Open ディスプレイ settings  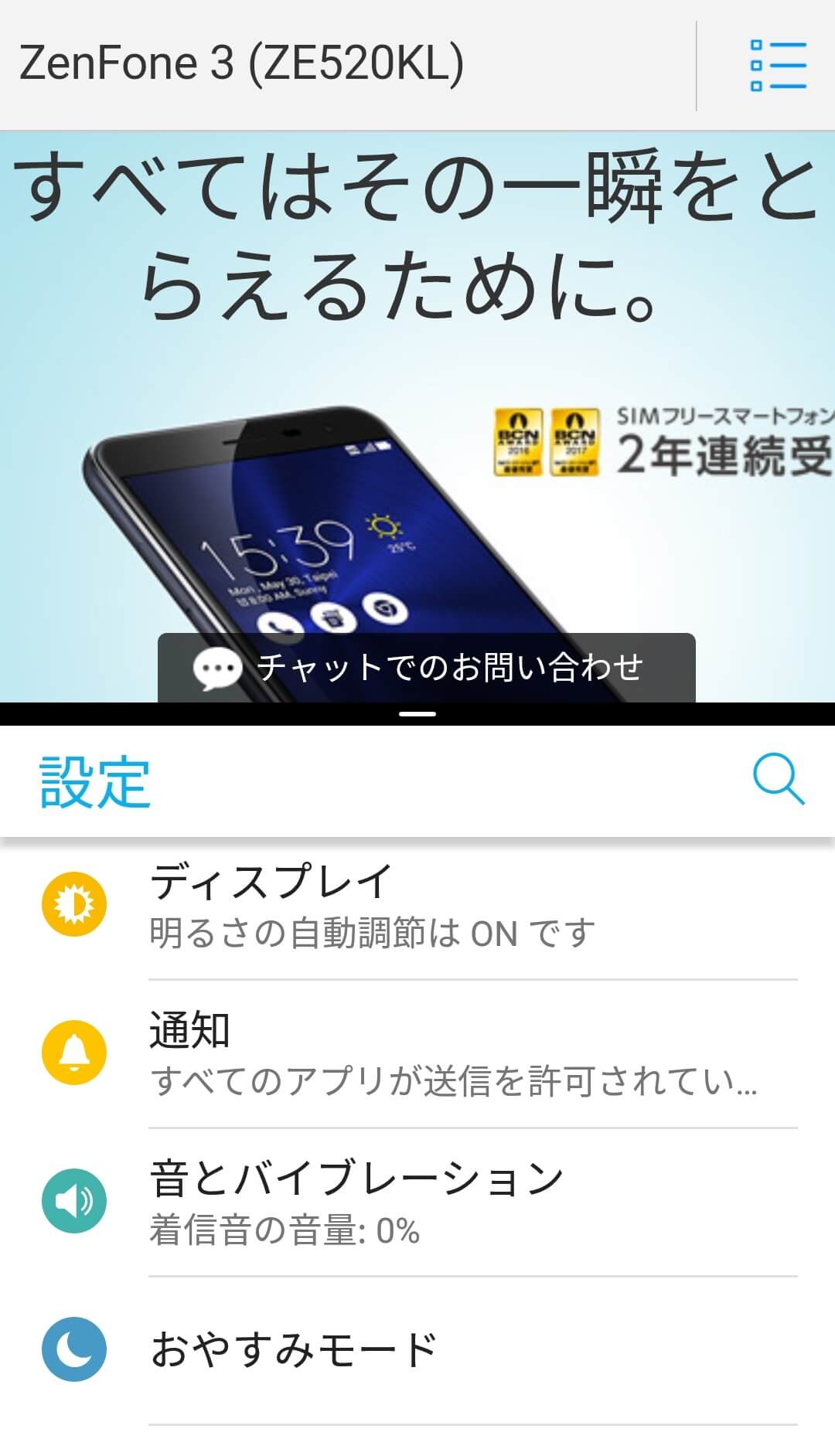[x=417, y=905]
